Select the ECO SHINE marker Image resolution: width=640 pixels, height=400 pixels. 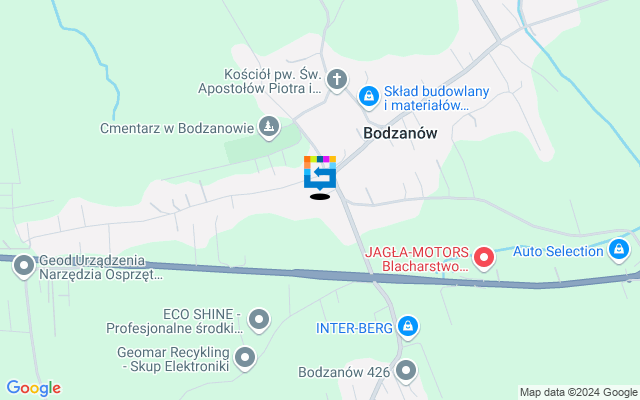click(259, 320)
